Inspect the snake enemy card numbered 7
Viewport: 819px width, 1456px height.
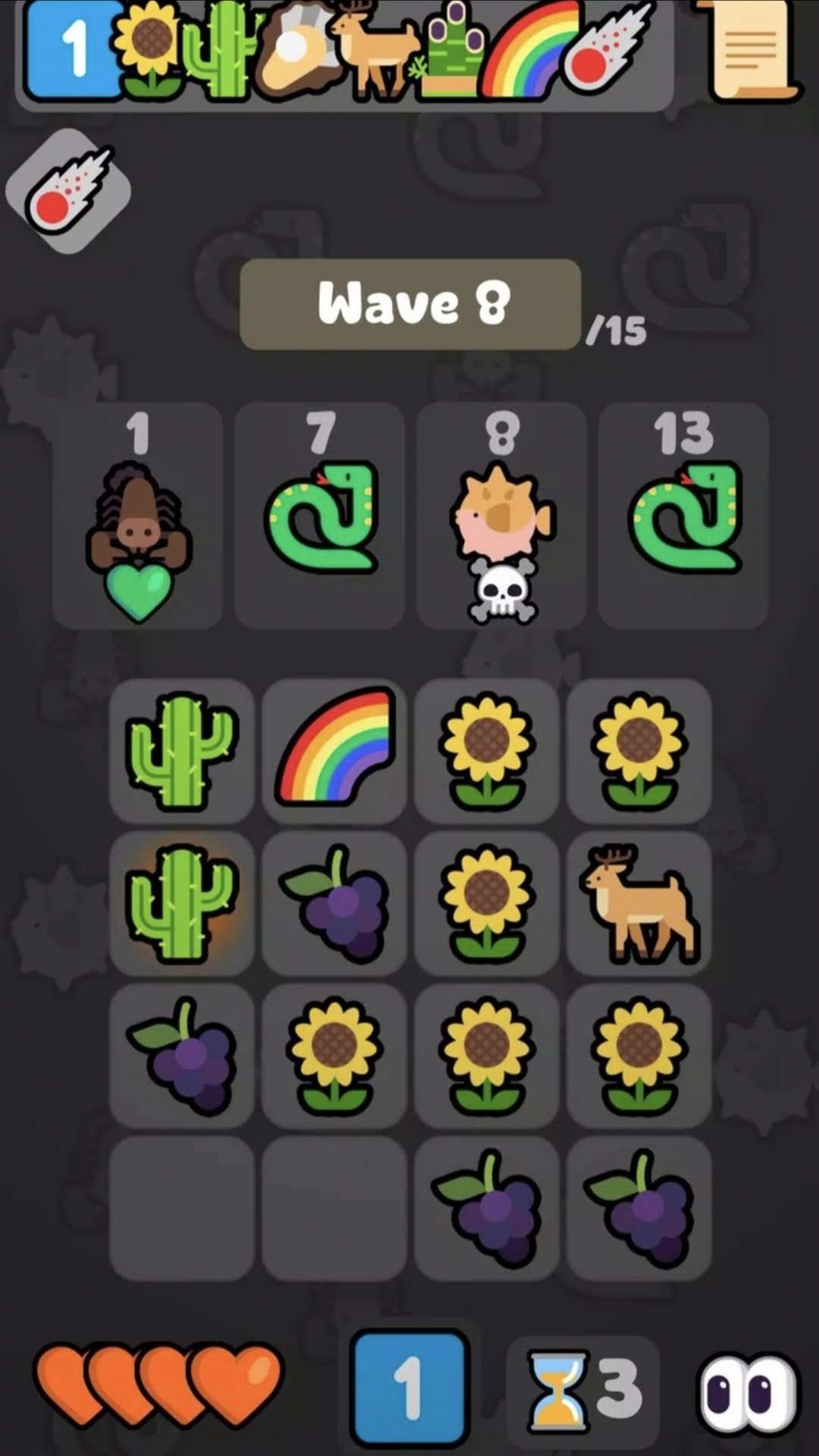(x=319, y=516)
